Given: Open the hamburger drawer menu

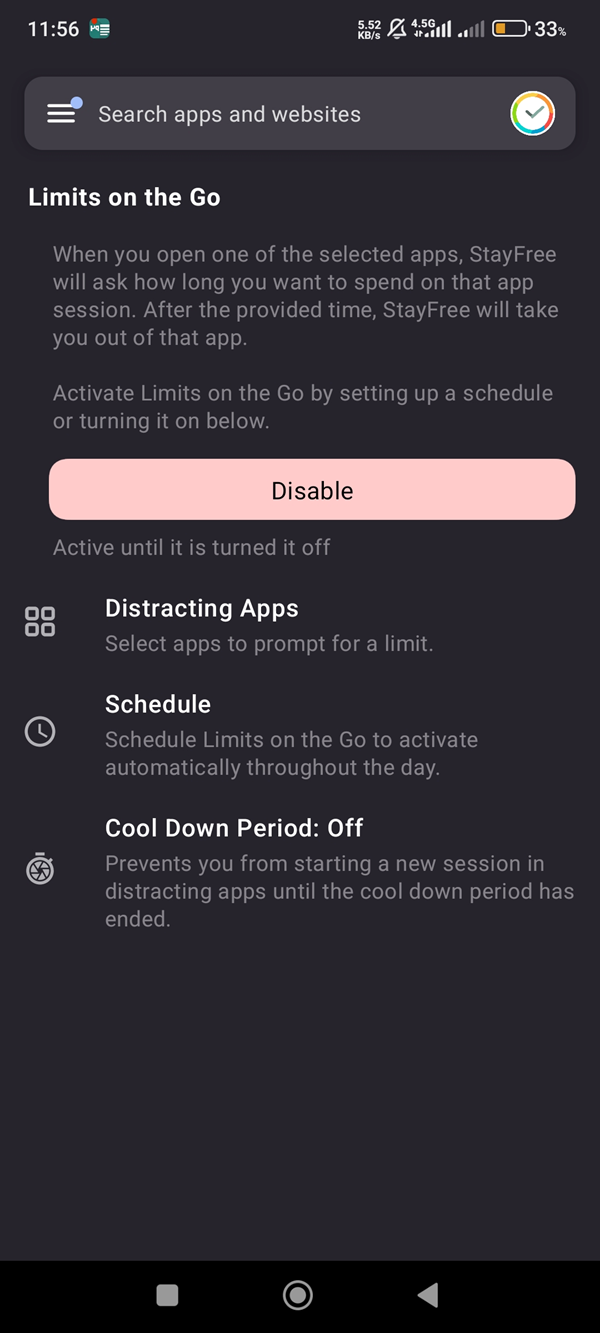Looking at the screenshot, I should point(62,114).
